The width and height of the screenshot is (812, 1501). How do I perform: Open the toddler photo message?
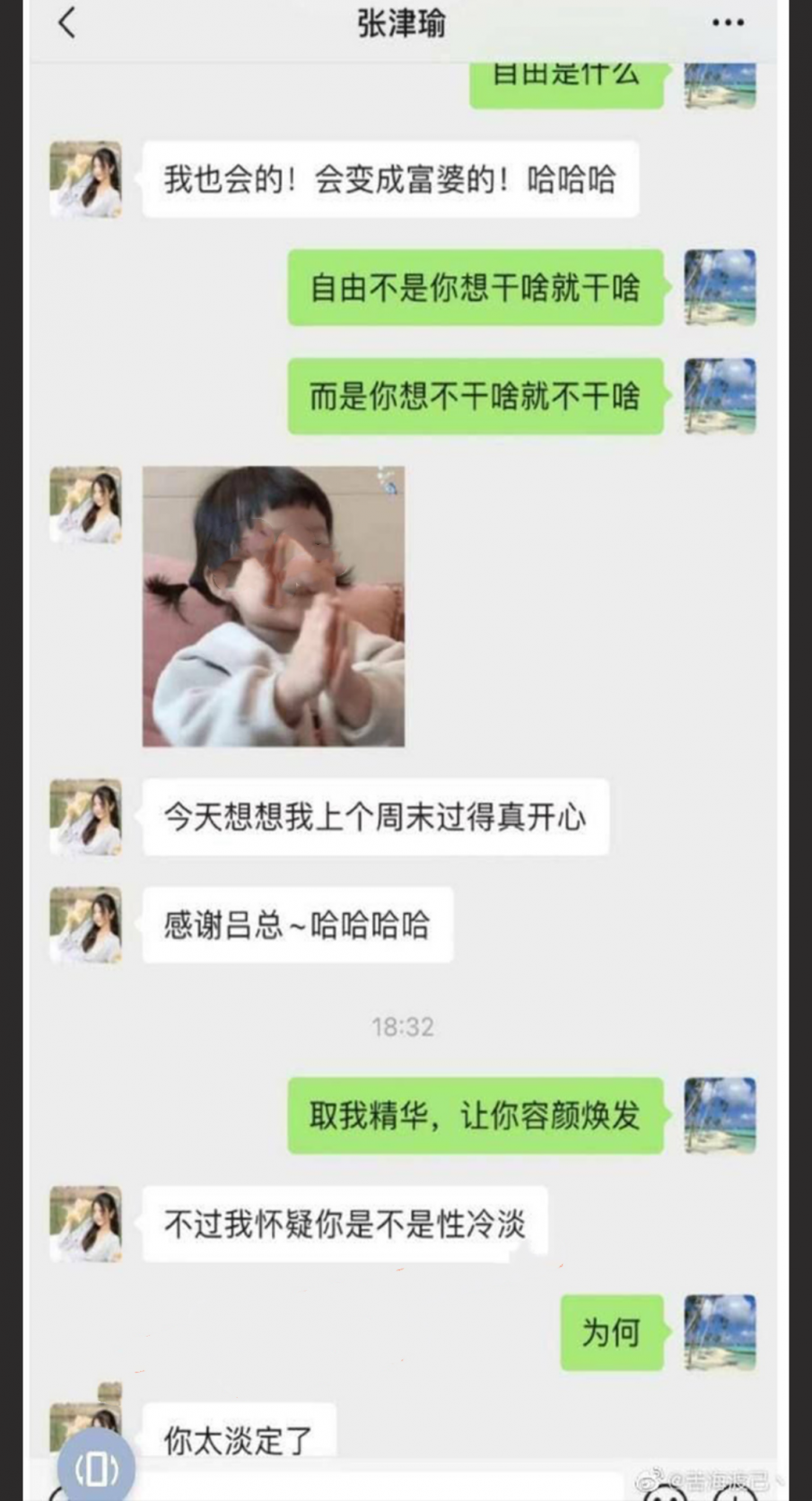click(274, 606)
